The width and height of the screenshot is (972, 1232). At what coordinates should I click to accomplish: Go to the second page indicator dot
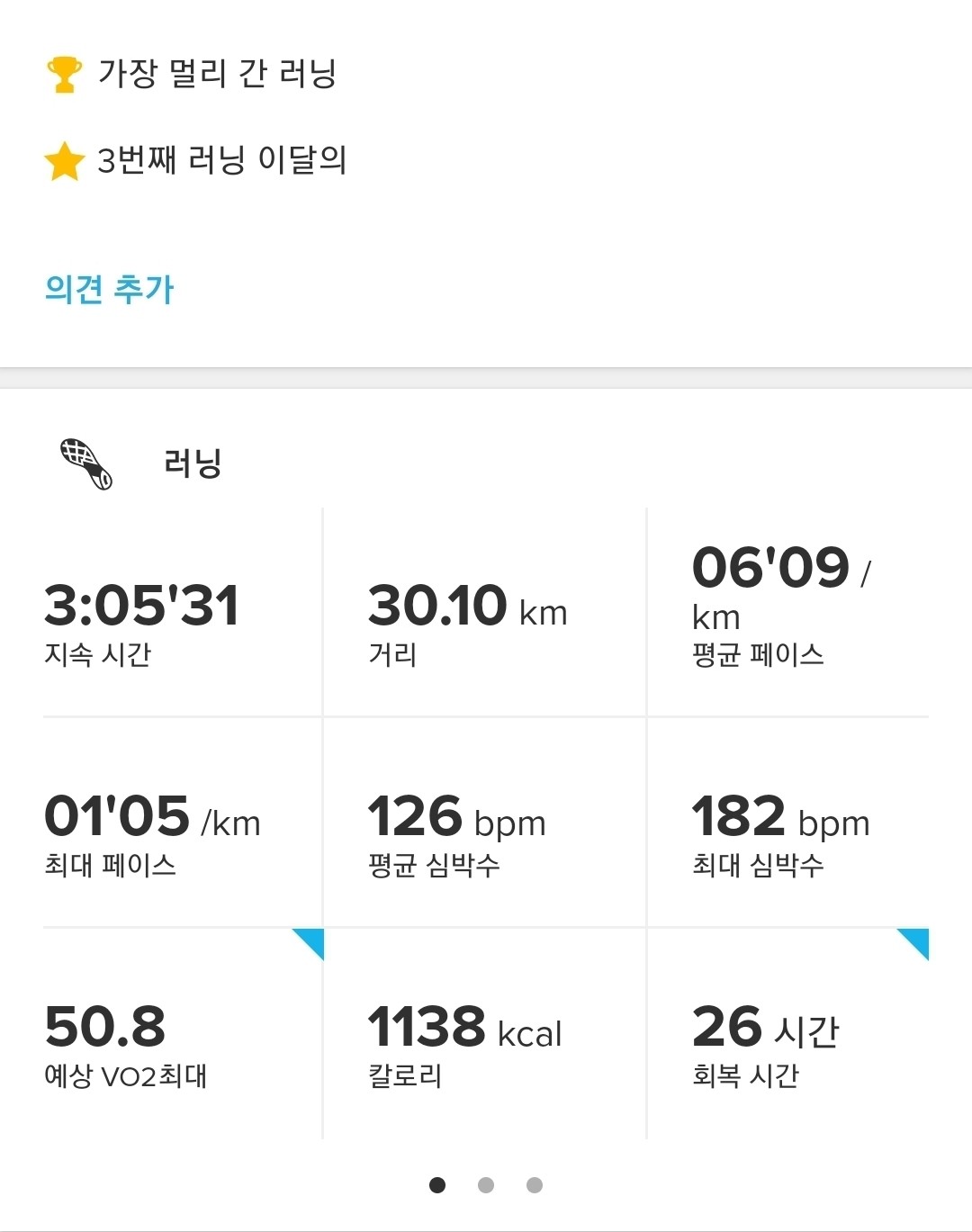486,1185
